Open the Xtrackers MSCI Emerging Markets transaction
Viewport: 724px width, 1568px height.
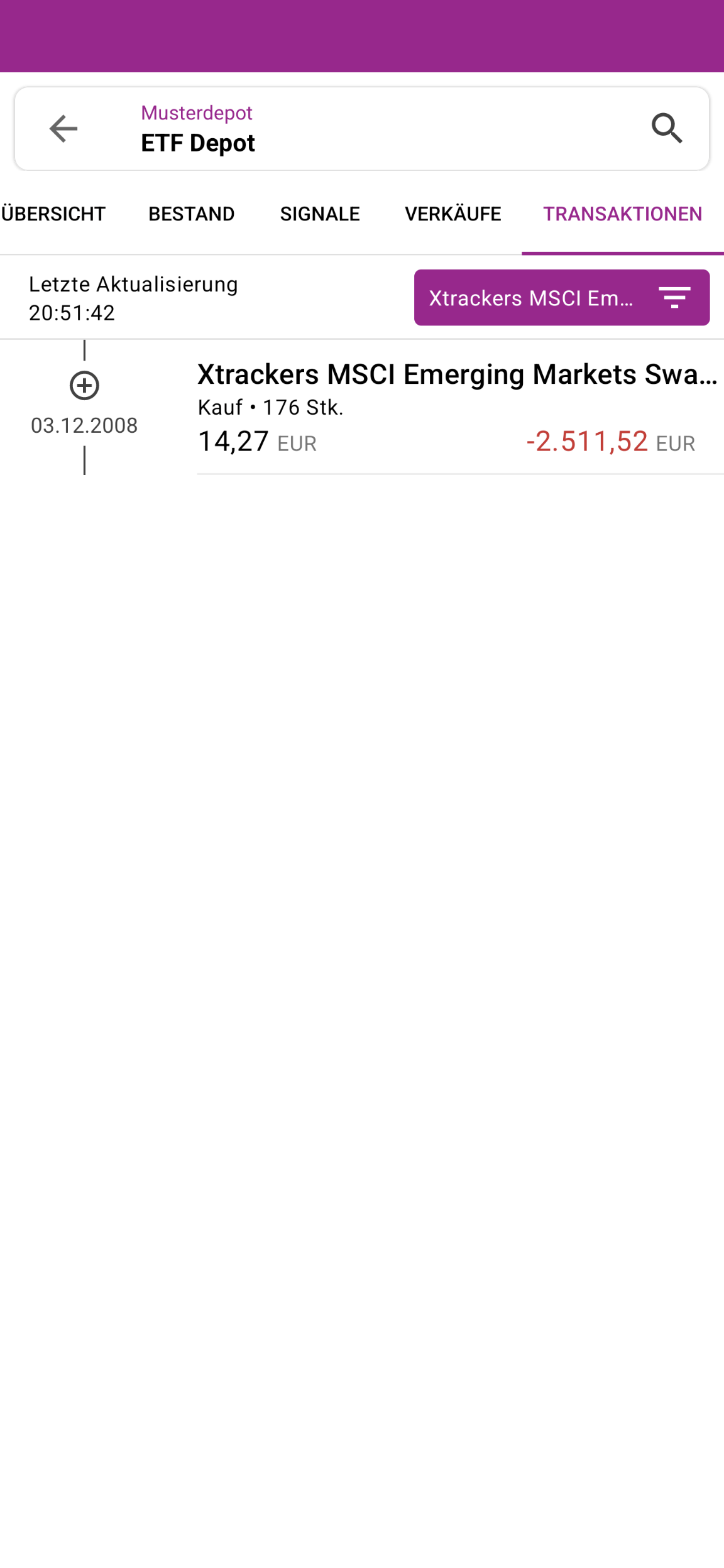coord(458,407)
